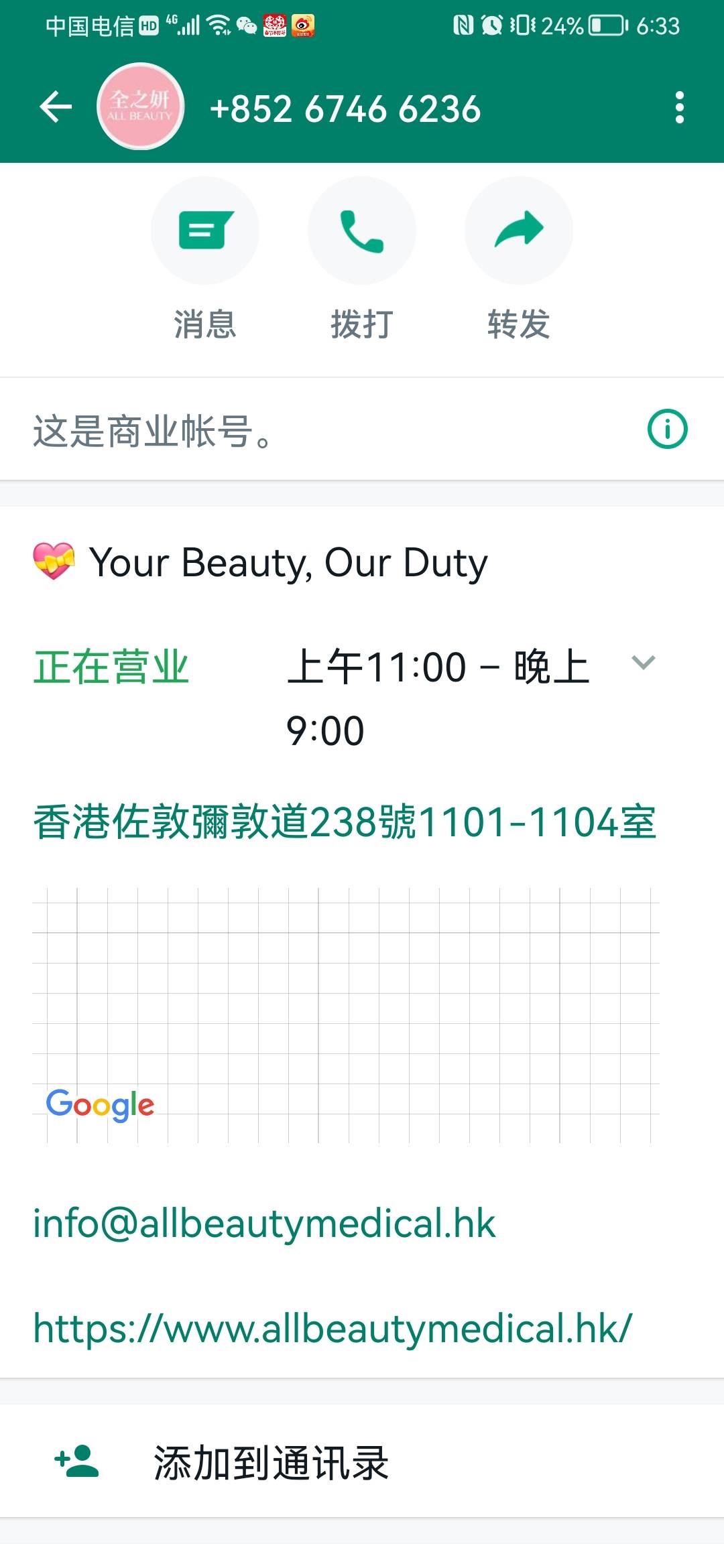The height and width of the screenshot is (1568, 724).
Task: Select 添加到通讯录 to add the contact
Action: click(271, 1462)
